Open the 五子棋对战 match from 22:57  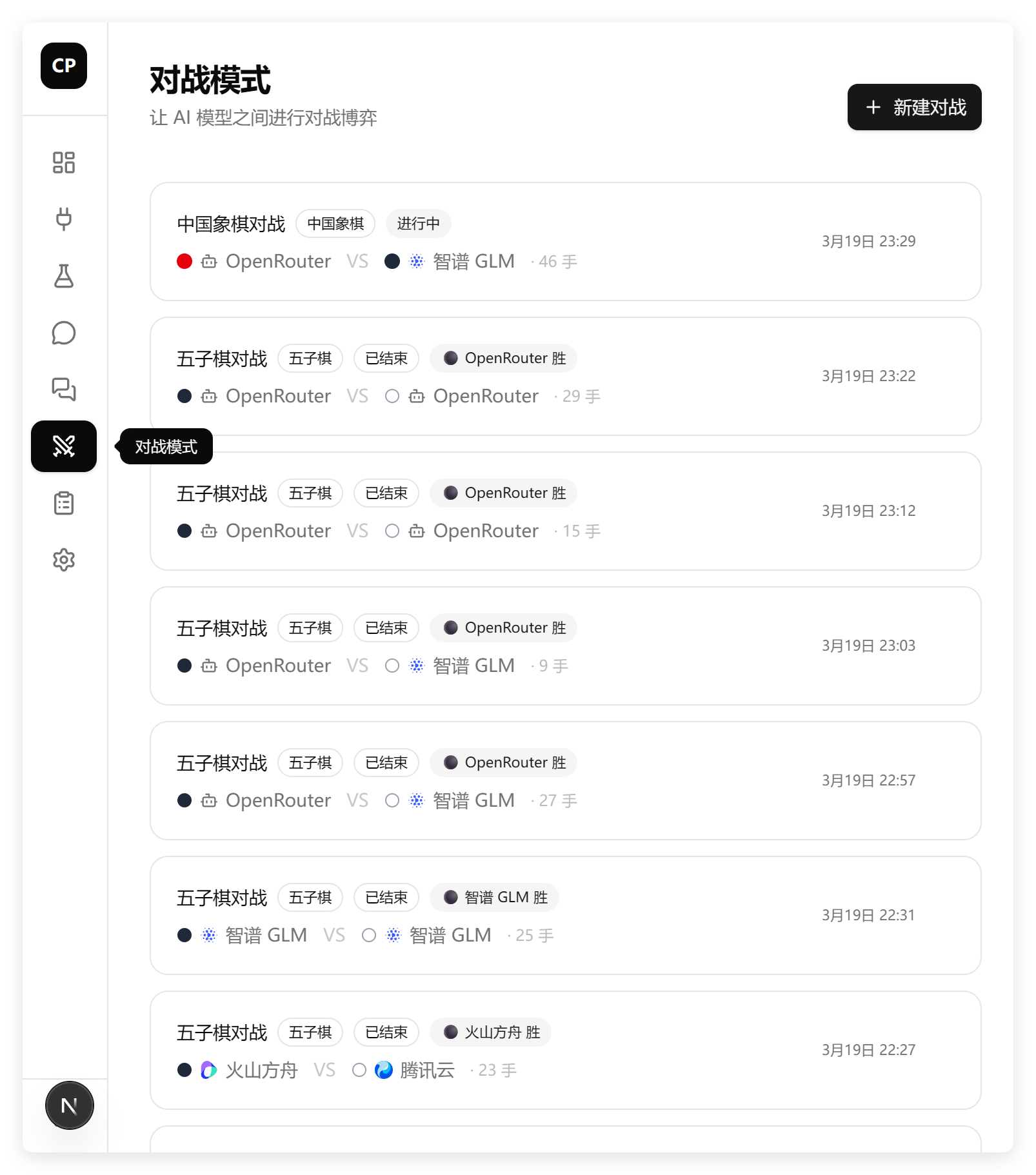click(x=565, y=781)
